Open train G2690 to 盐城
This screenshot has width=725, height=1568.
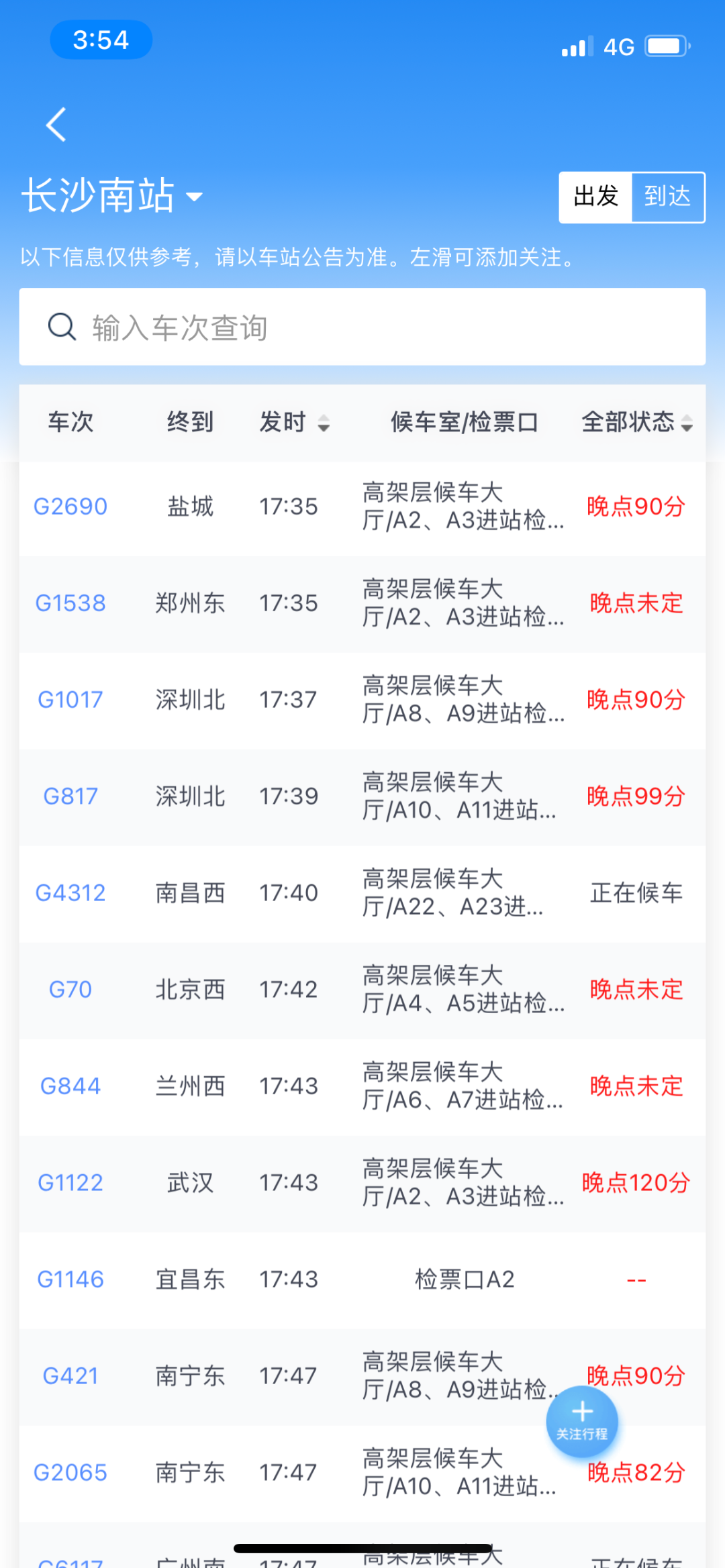coord(70,507)
